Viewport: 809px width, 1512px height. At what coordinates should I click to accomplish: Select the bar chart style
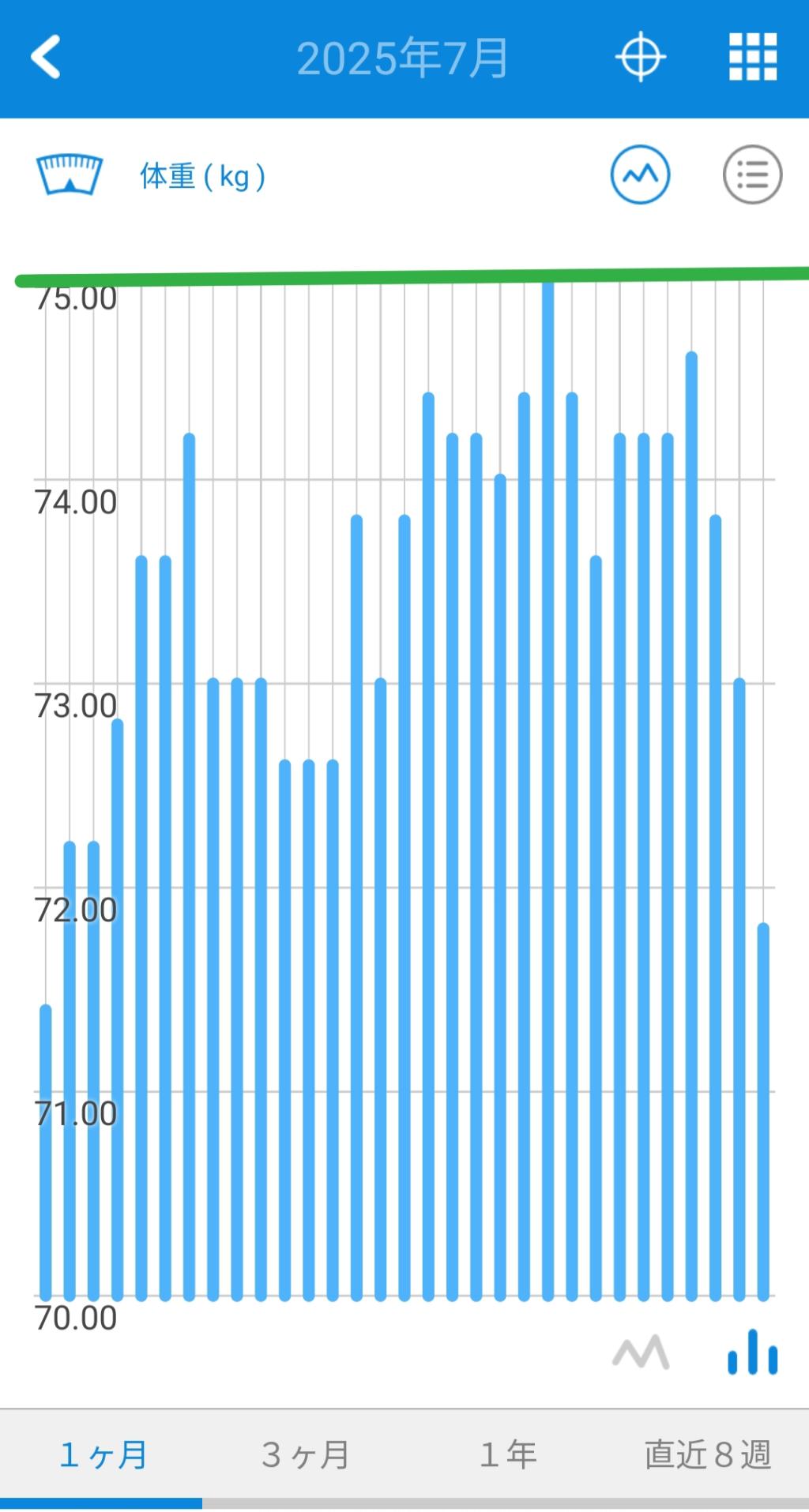(752, 1352)
